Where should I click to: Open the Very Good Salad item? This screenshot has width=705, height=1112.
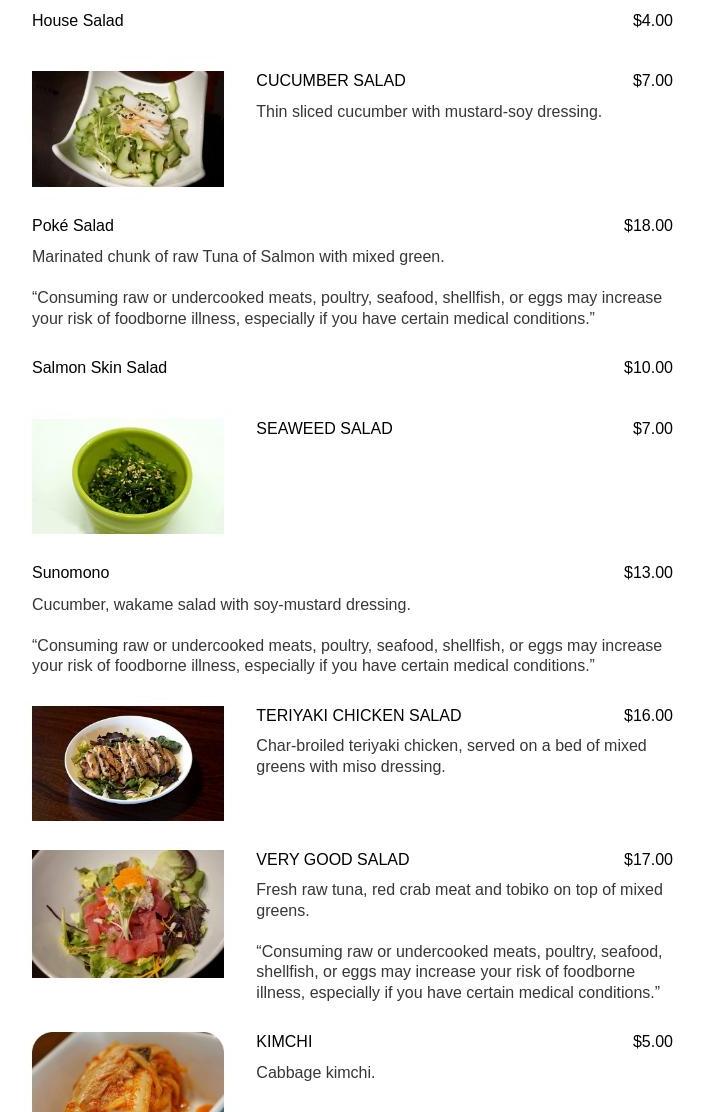click(332, 859)
